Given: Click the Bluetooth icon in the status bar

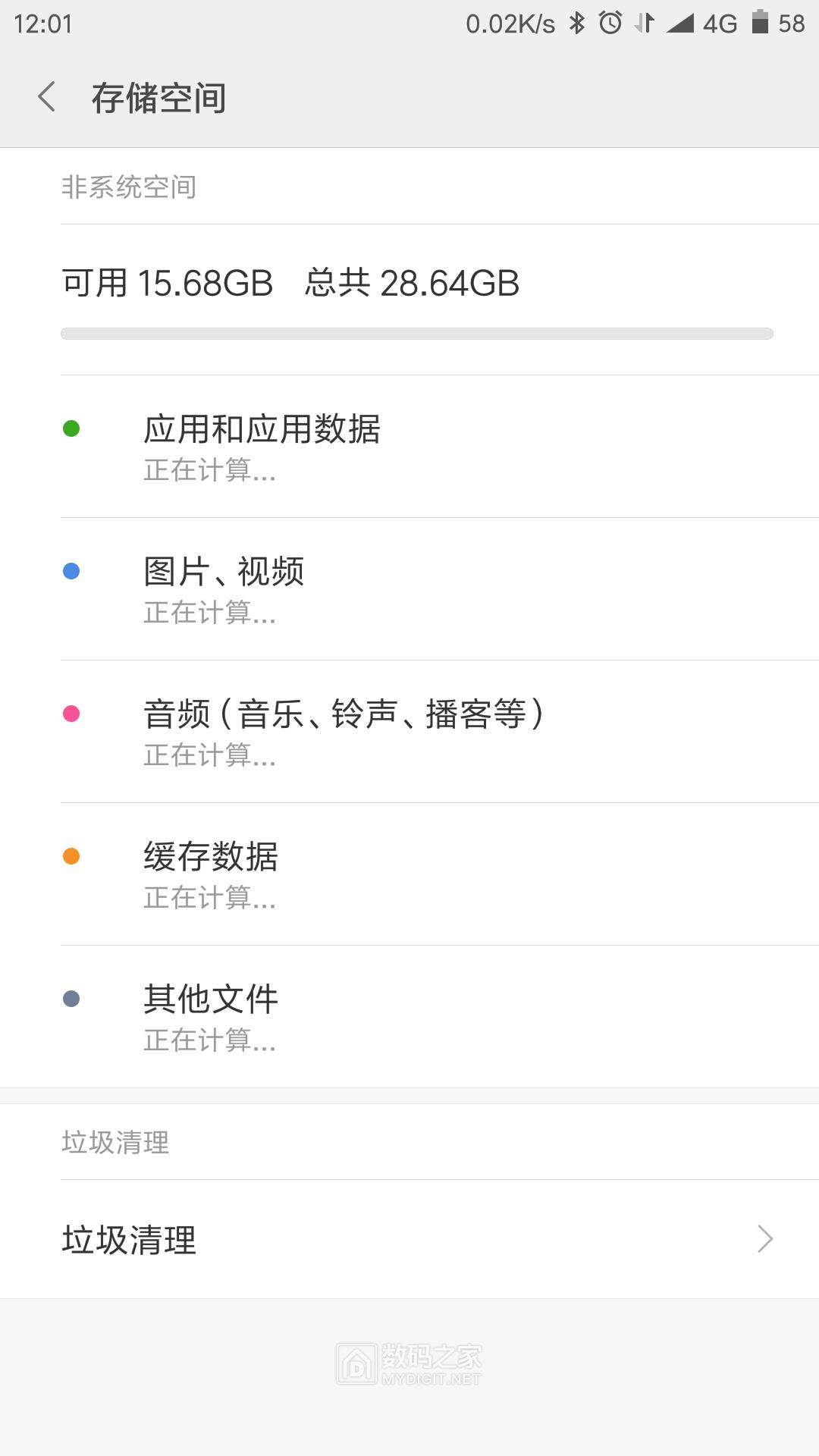Looking at the screenshot, I should tap(577, 22).
